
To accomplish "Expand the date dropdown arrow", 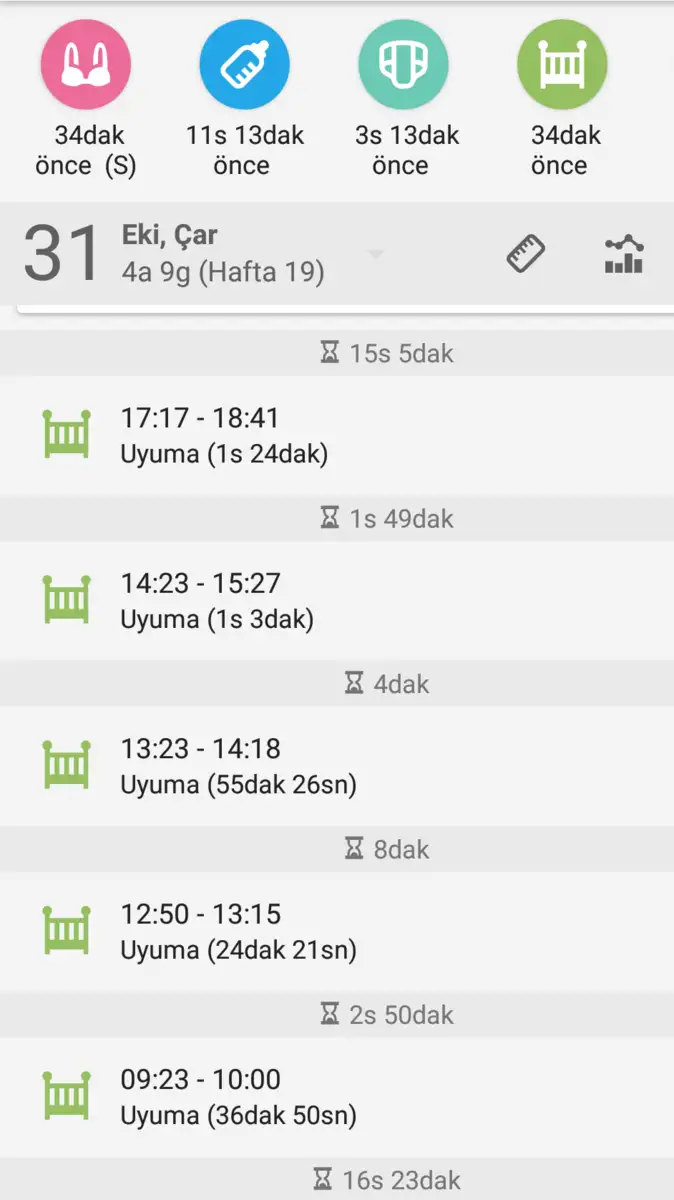I will [x=376, y=255].
